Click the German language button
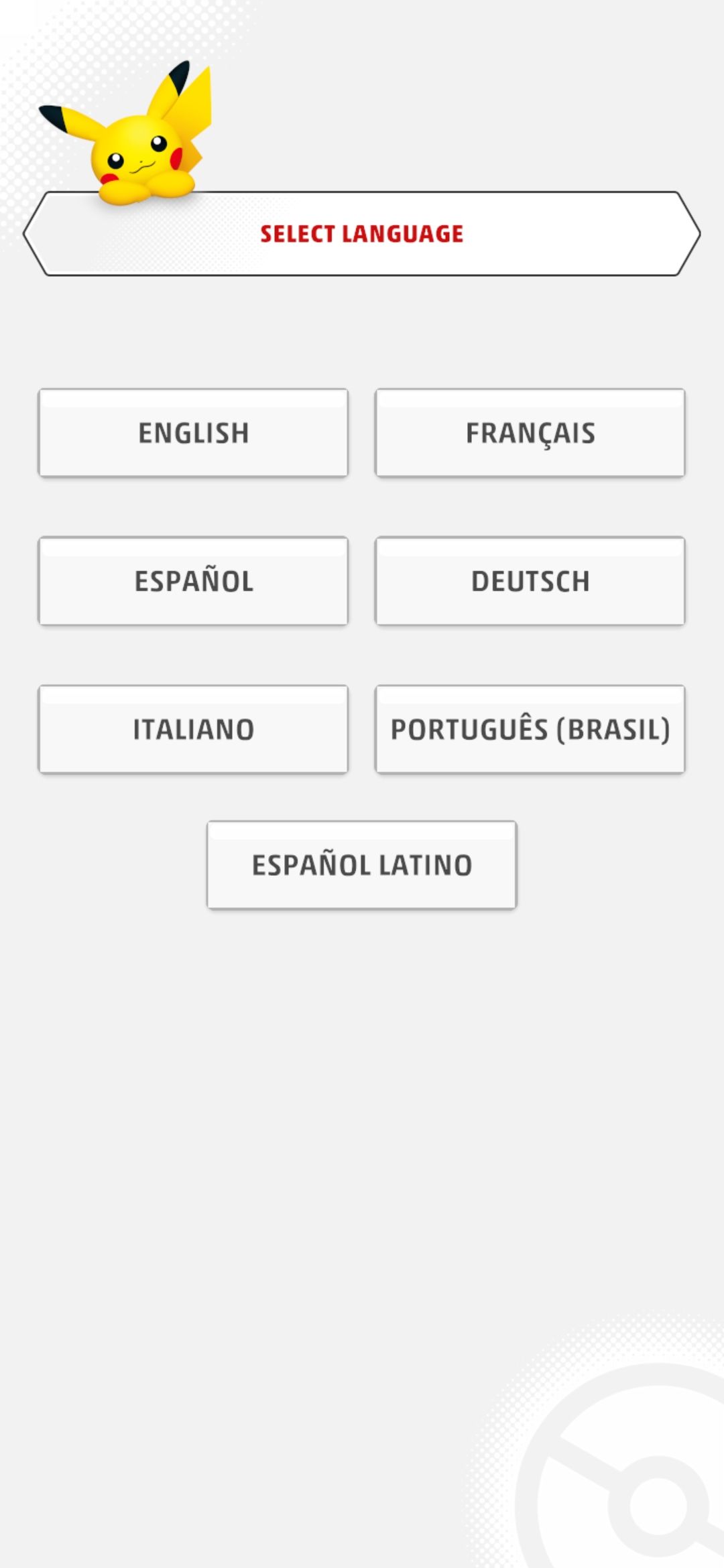The width and height of the screenshot is (724, 1568). coord(530,580)
